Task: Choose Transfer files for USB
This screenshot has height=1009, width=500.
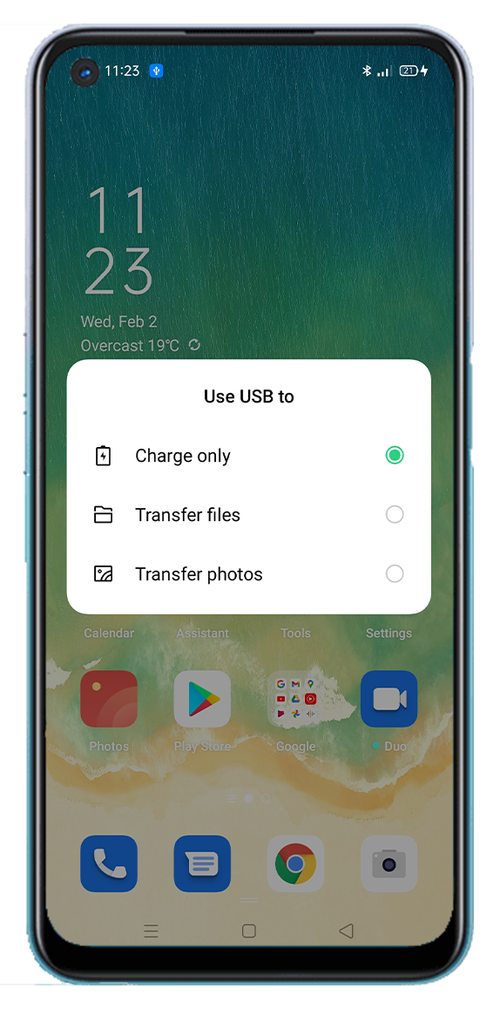Action: click(x=248, y=515)
